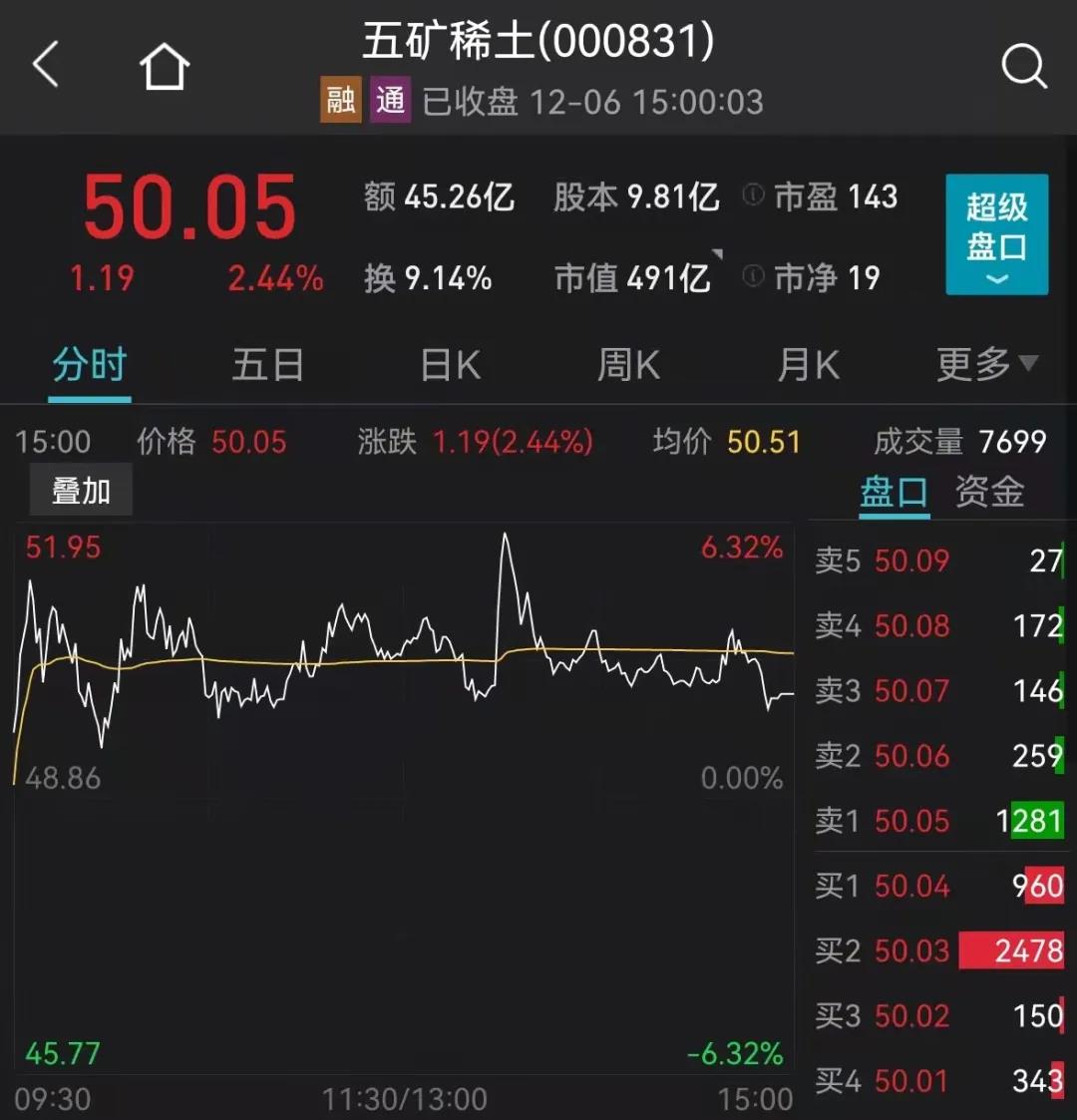
Task: Show the 月K chart
Action: point(808,366)
